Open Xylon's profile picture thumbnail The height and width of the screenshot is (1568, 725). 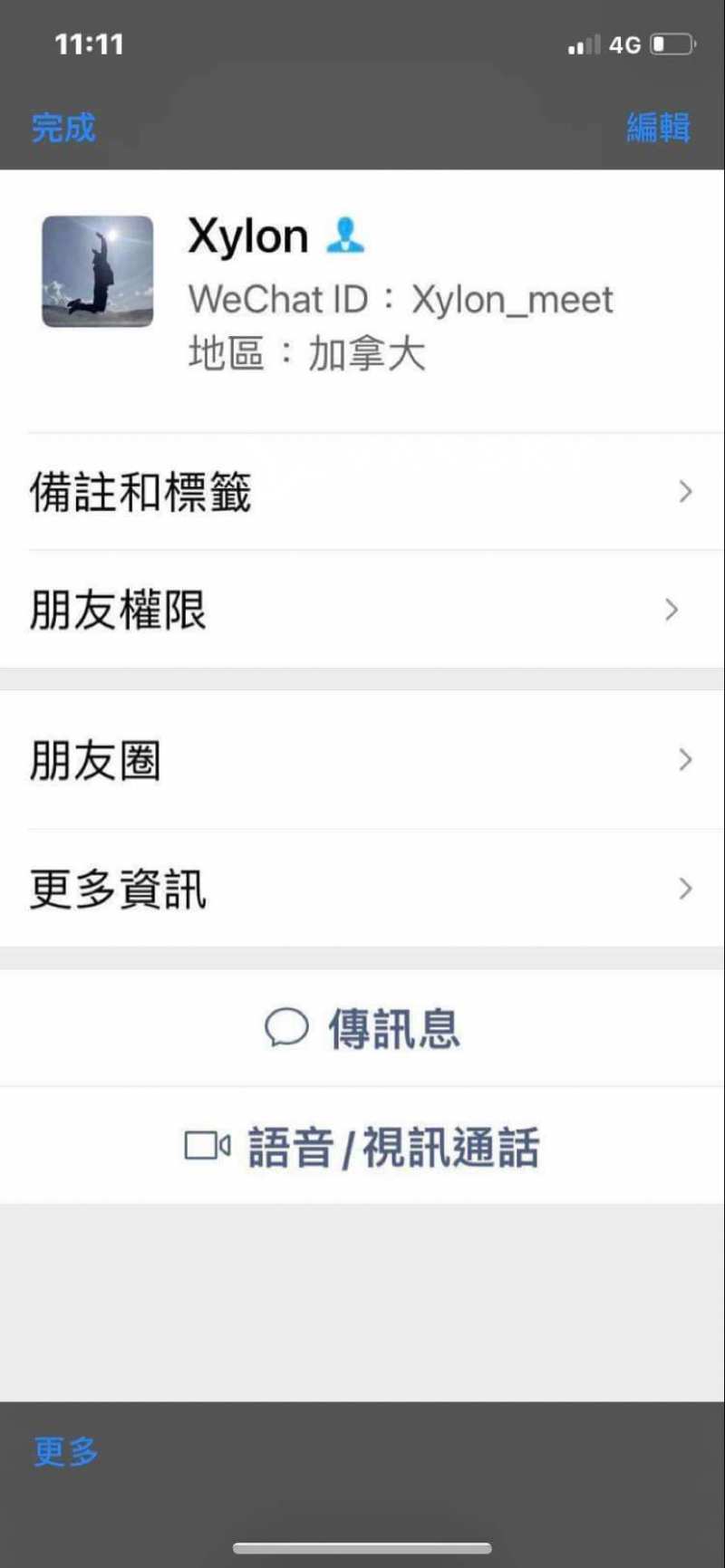point(97,271)
